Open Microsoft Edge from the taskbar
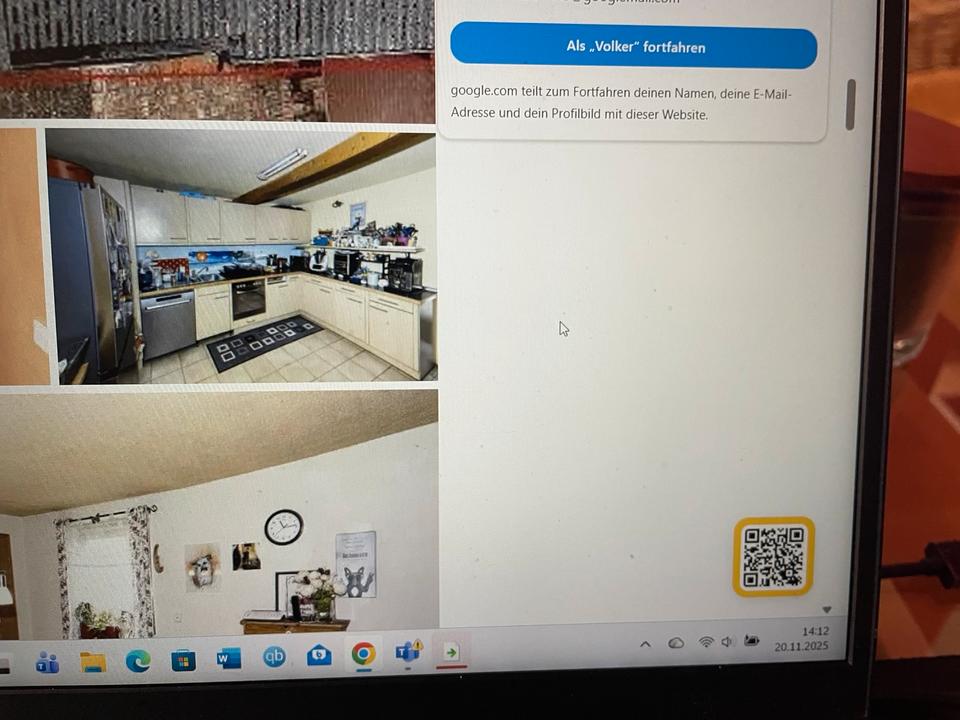 coord(138,660)
